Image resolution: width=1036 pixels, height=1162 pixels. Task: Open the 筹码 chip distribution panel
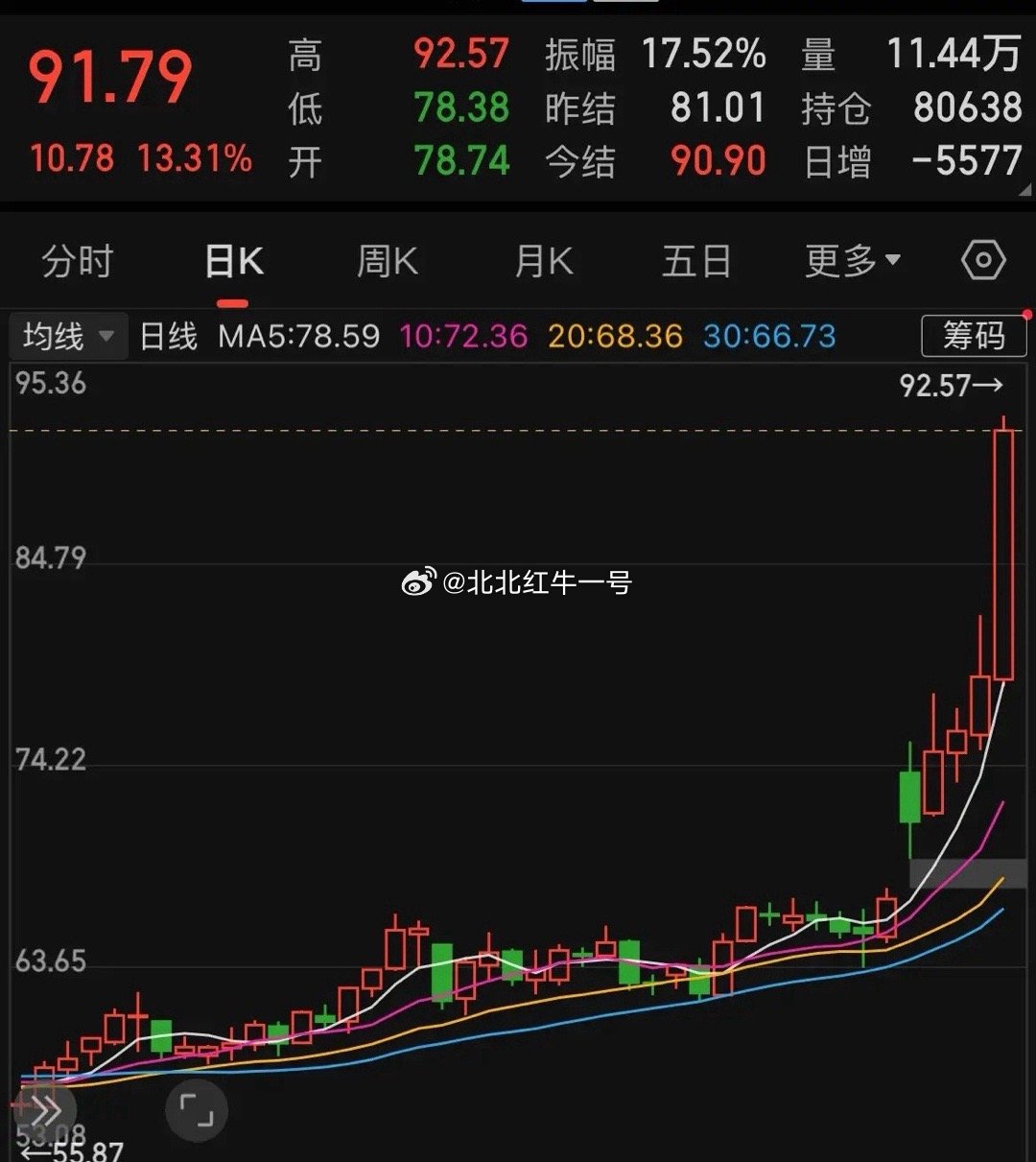(x=973, y=336)
